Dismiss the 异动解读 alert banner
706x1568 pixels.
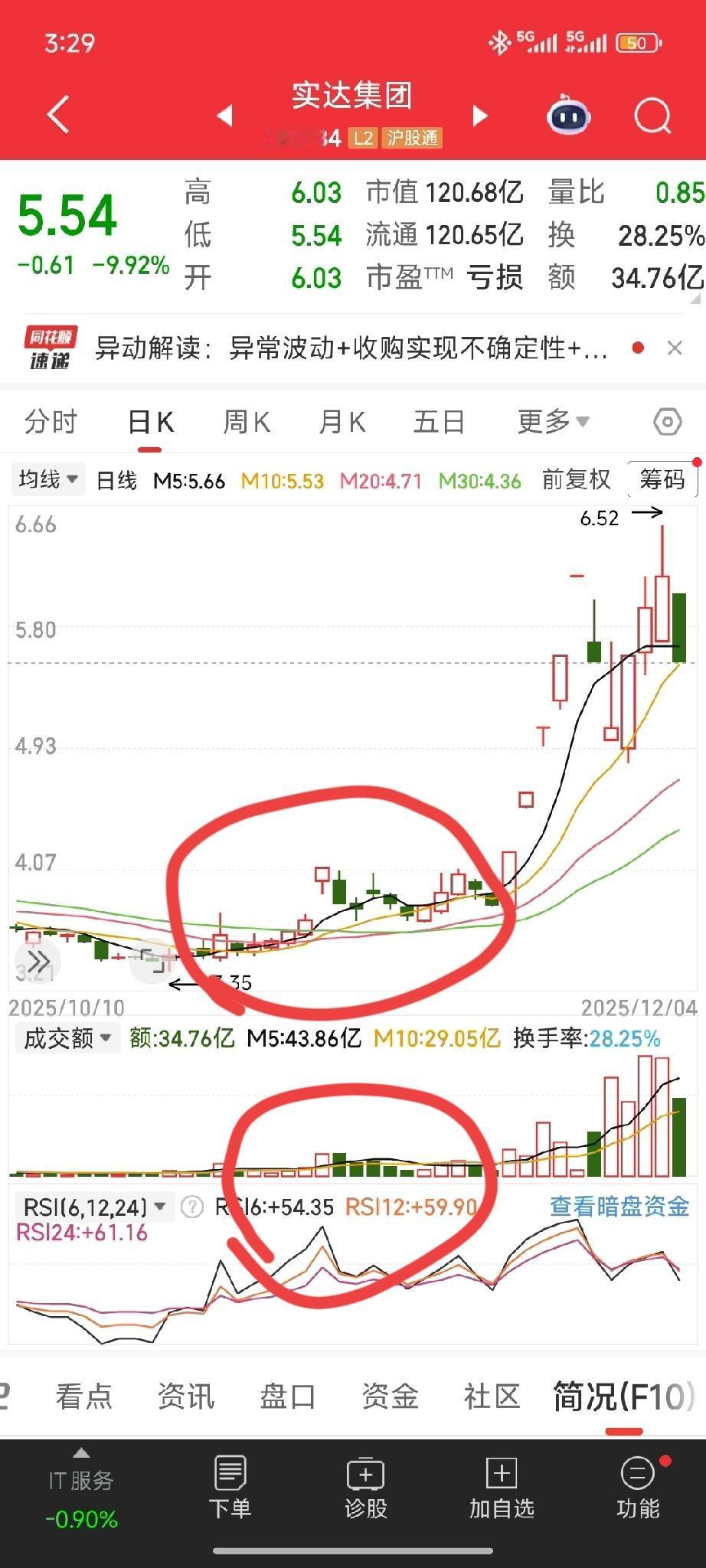click(675, 348)
